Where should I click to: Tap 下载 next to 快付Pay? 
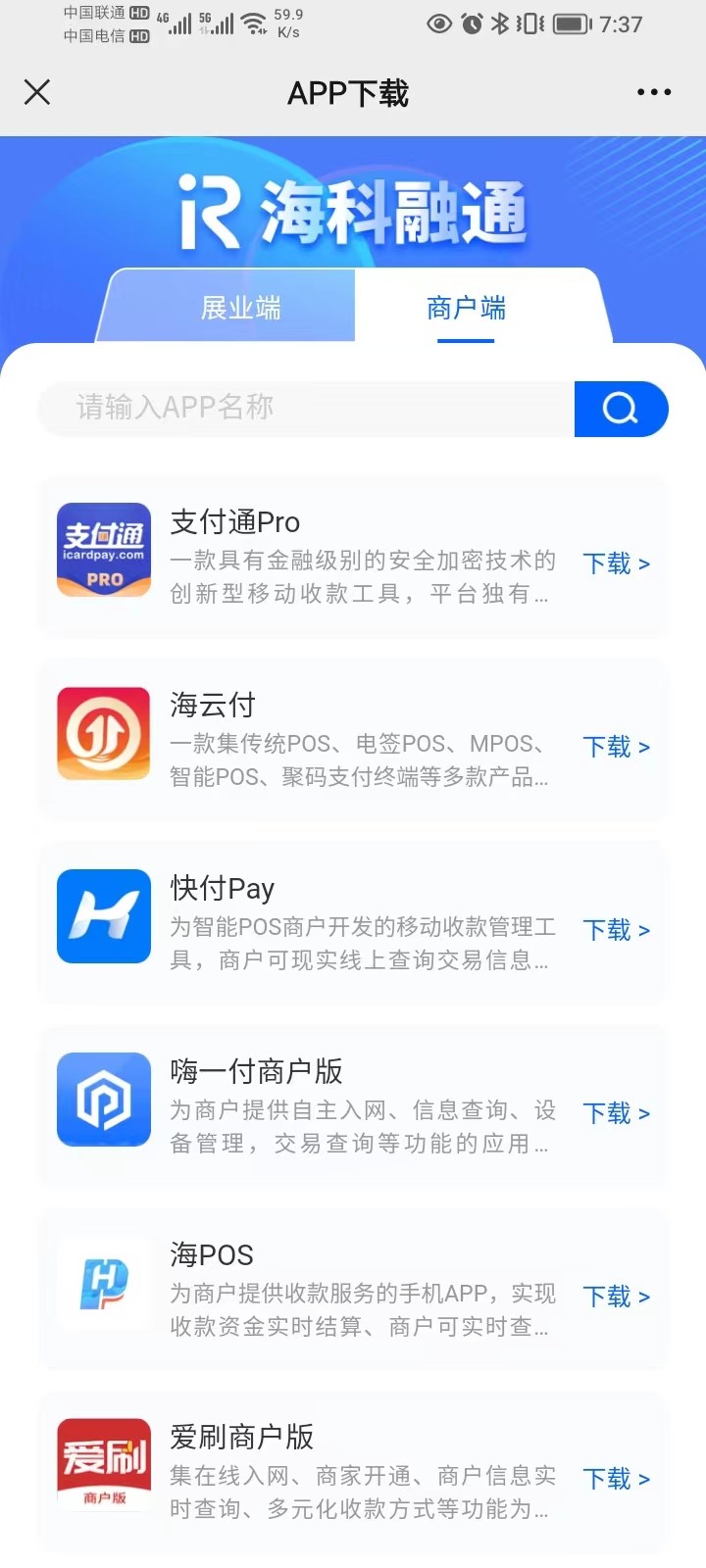(617, 930)
